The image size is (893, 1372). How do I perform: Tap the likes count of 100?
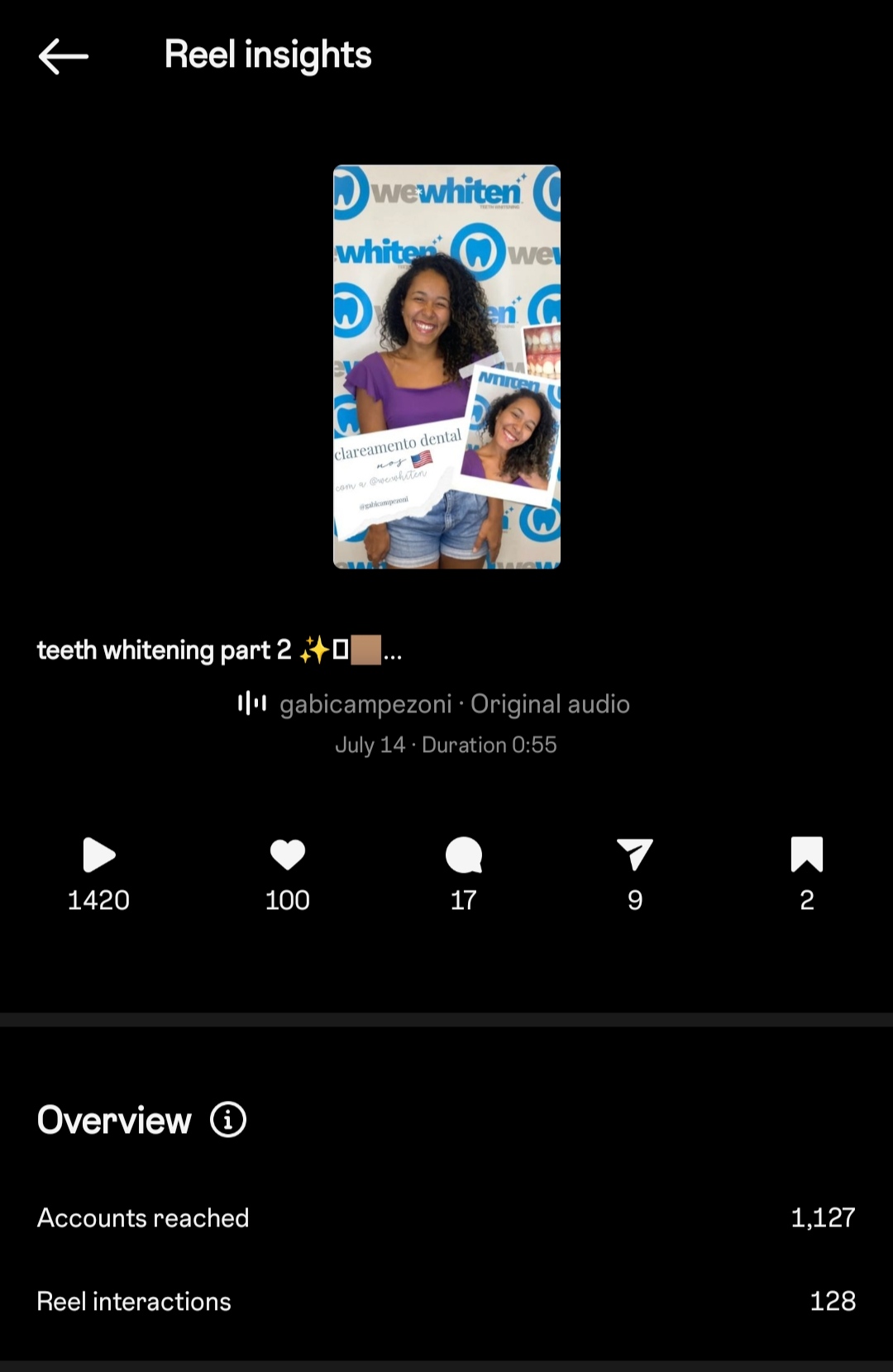click(x=287, y=900)
